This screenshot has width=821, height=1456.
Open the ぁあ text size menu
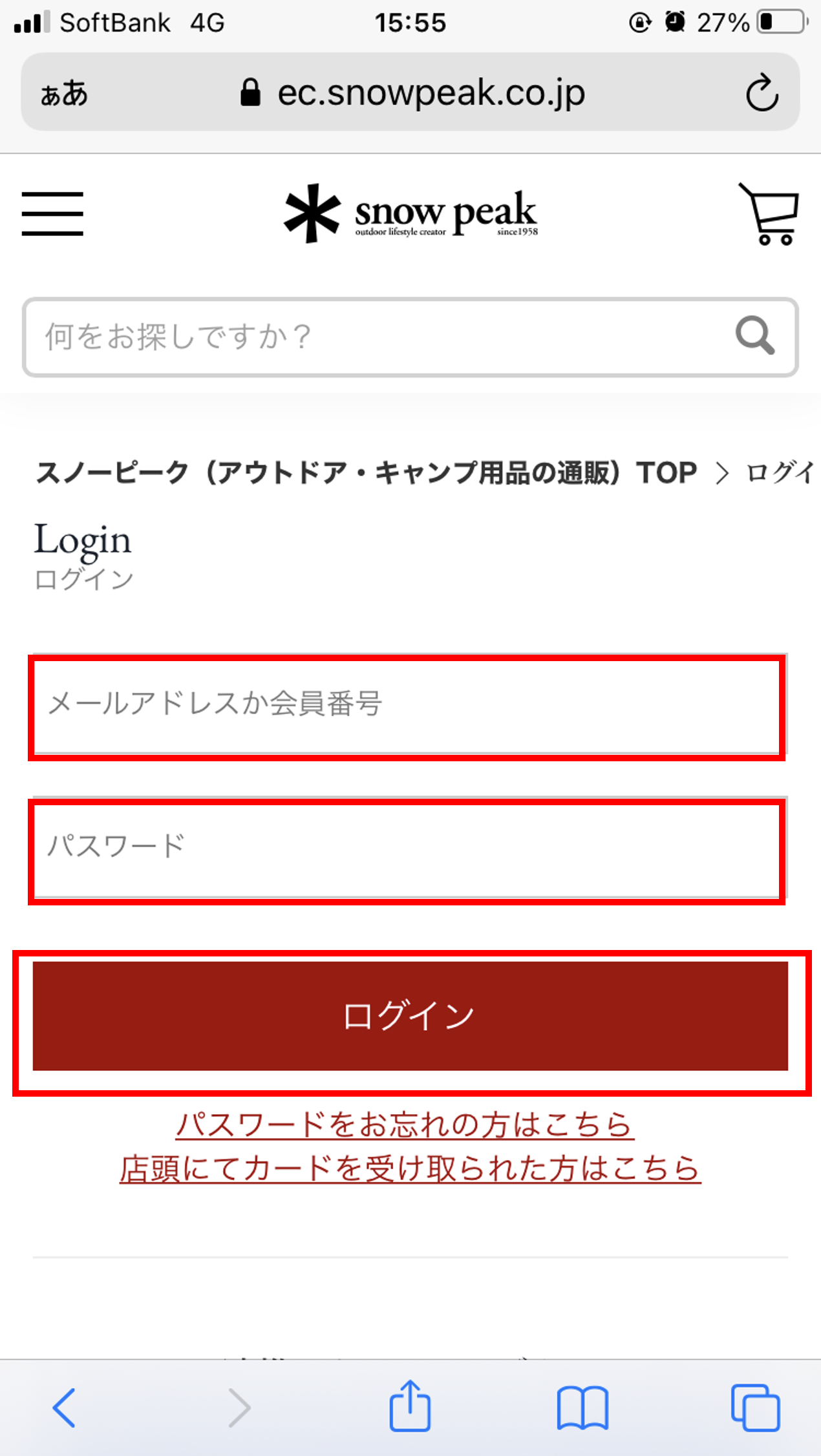pos(64,93)
